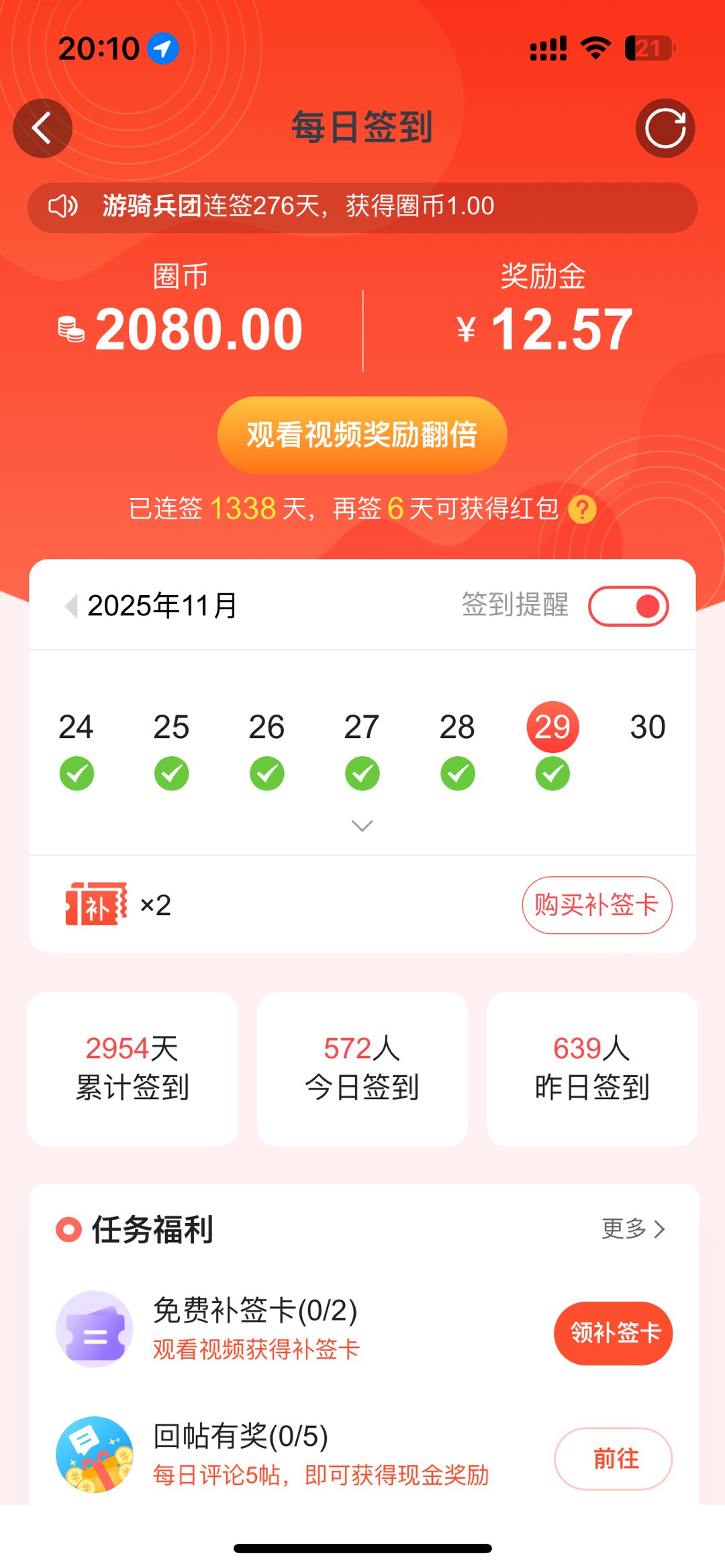Image resolution: width=725 pixels, height=1568 pixels.
Task: Go back from the 每日签到 page
Action: [x=42, y=128]
